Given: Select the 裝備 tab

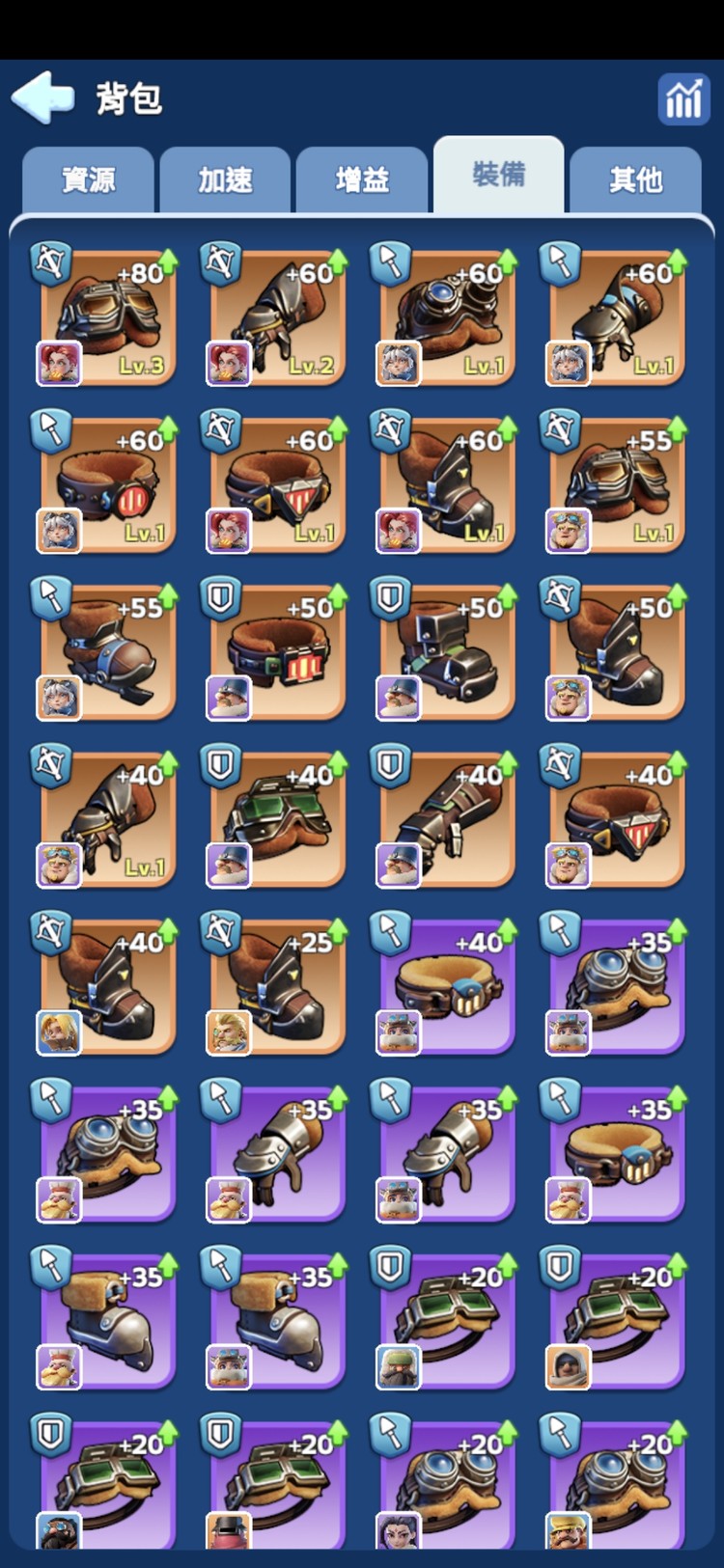Looking at the screenshot, I should [x=498, y=176].
